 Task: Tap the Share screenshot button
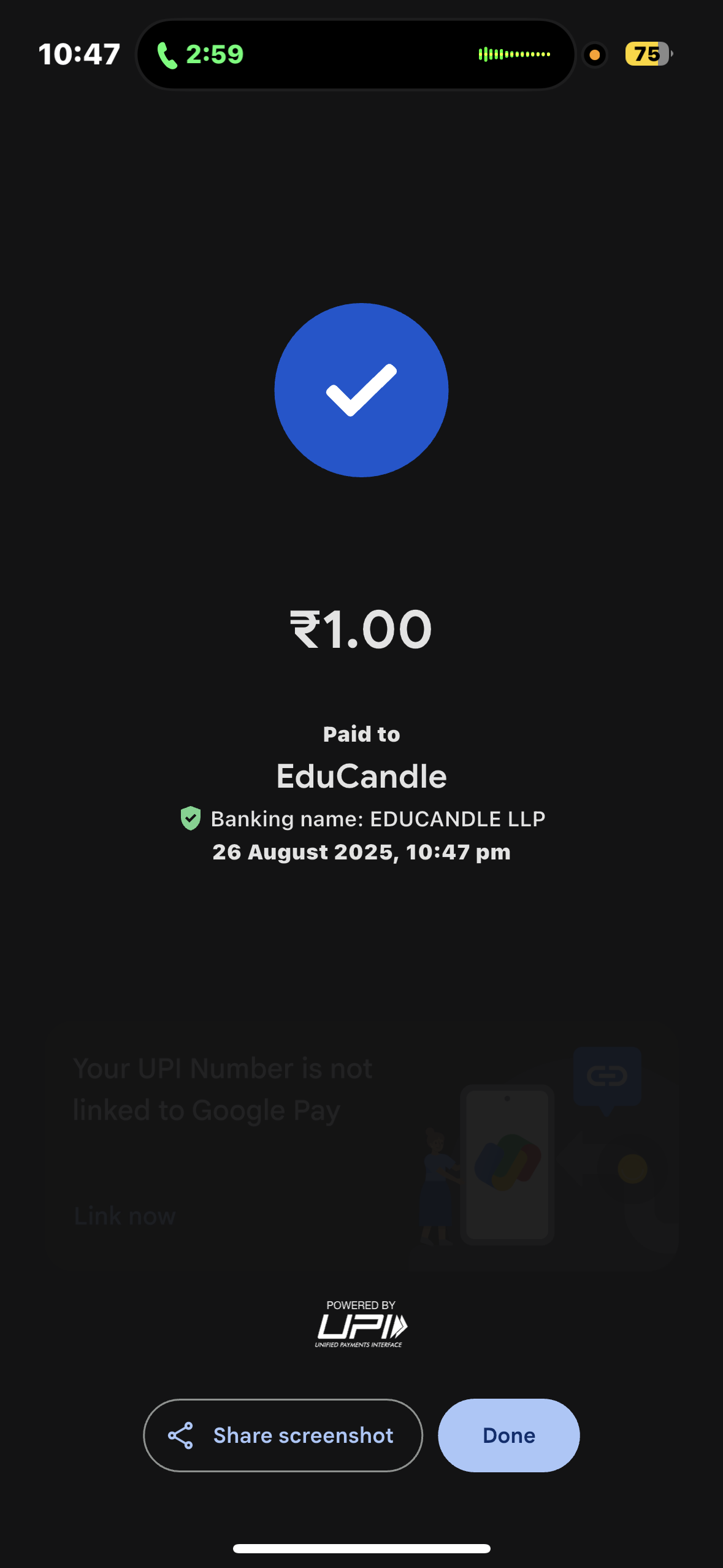point(283,1435)
